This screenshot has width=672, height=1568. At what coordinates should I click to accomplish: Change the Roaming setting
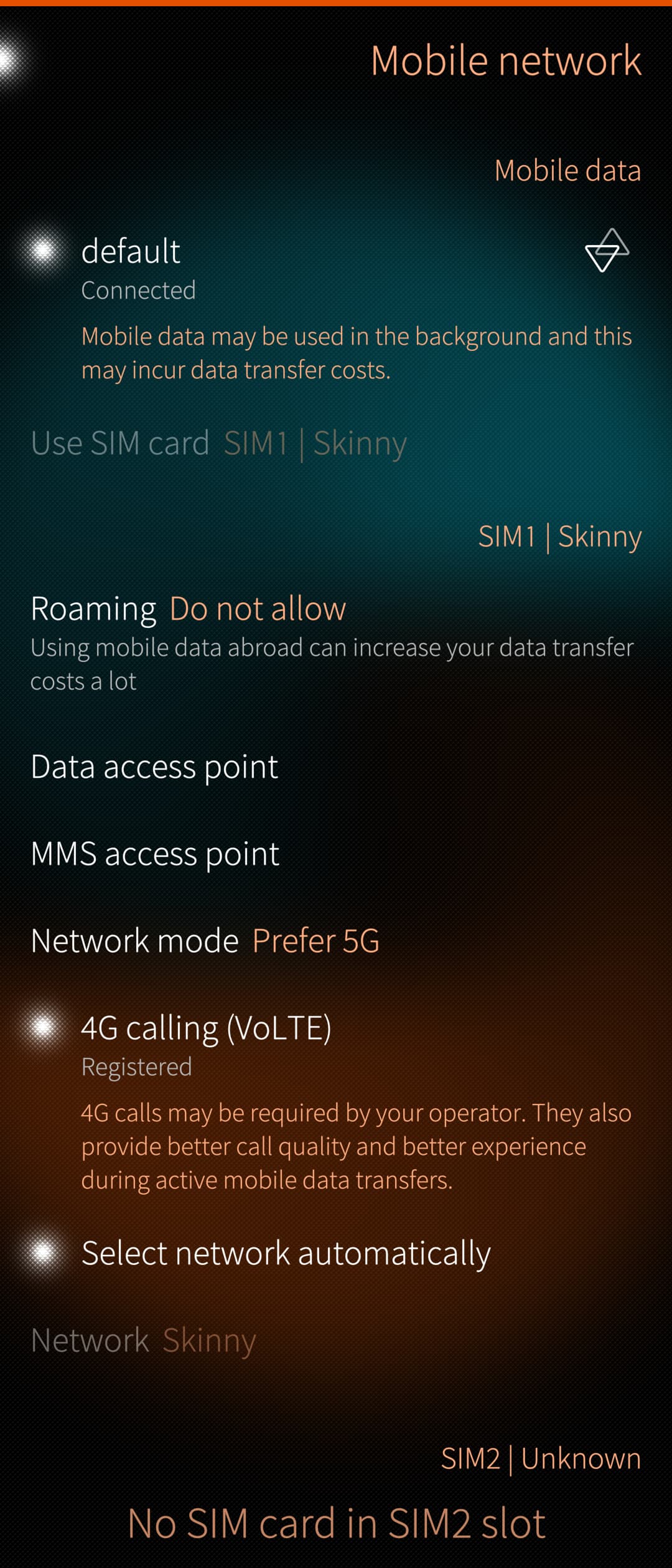(188, 609)
